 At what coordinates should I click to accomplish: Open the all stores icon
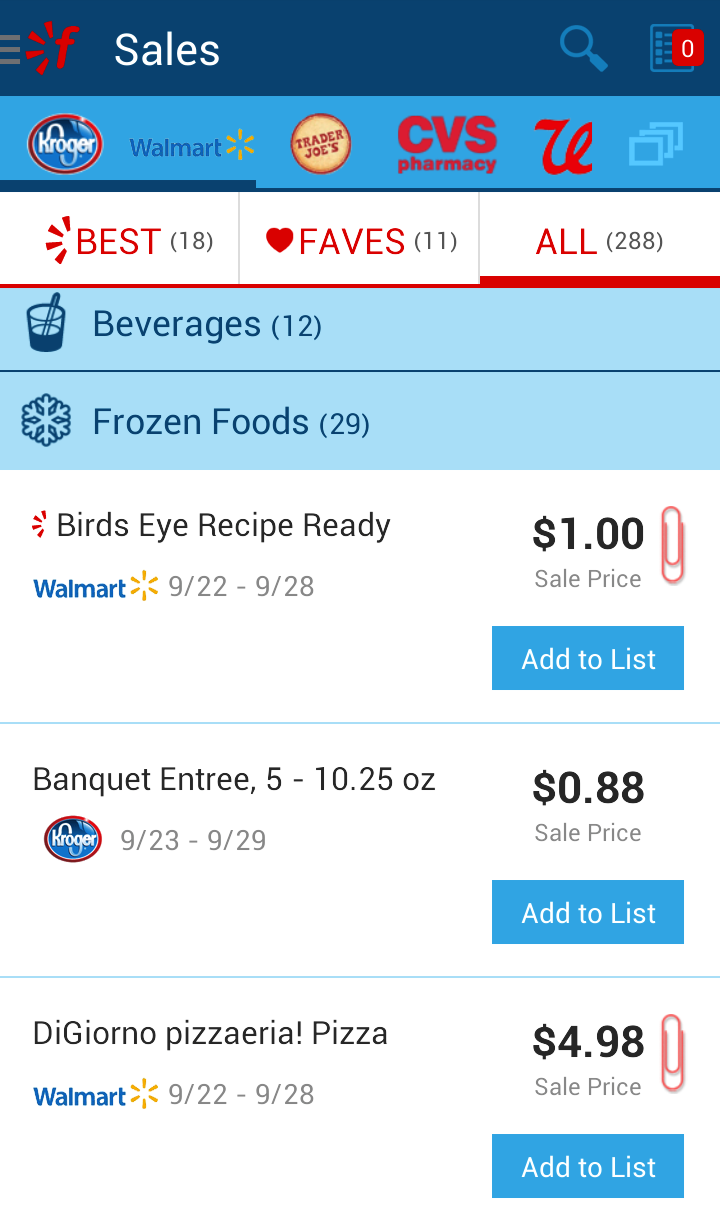tap(656, 145)
